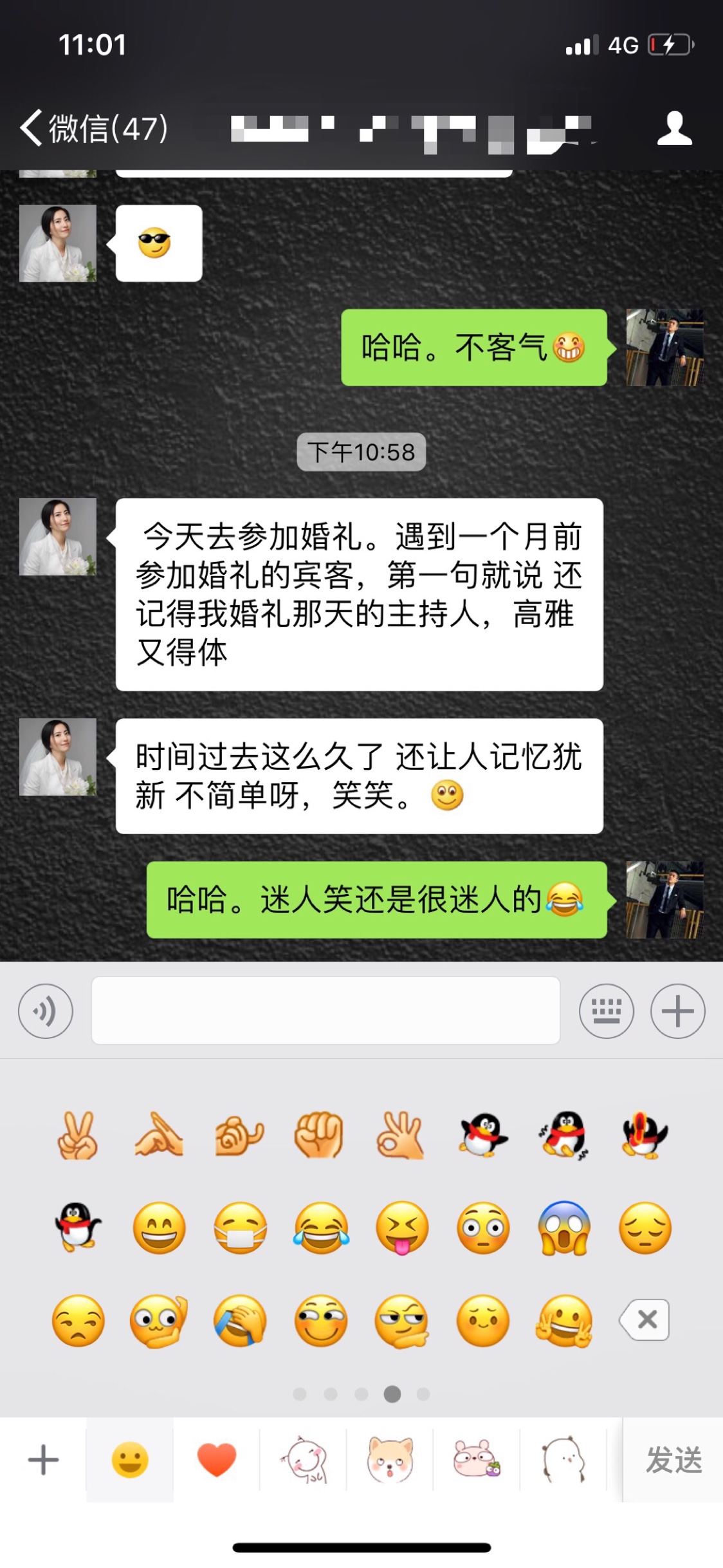Viewport: 723px width, 1568px height.
Task: Tap the message text field
Action: (x=325, y=1011)
